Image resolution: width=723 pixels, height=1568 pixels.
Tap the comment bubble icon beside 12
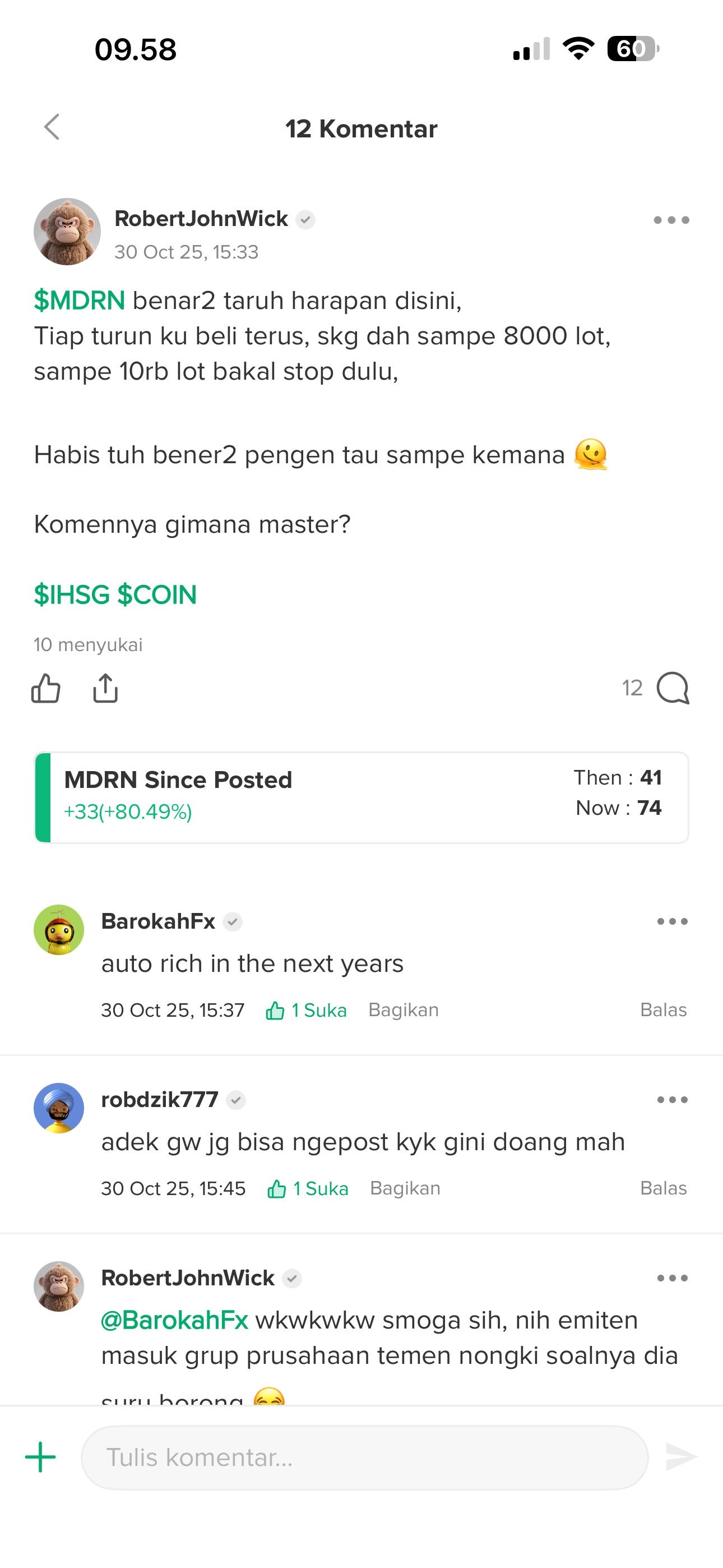coord(673,689)
